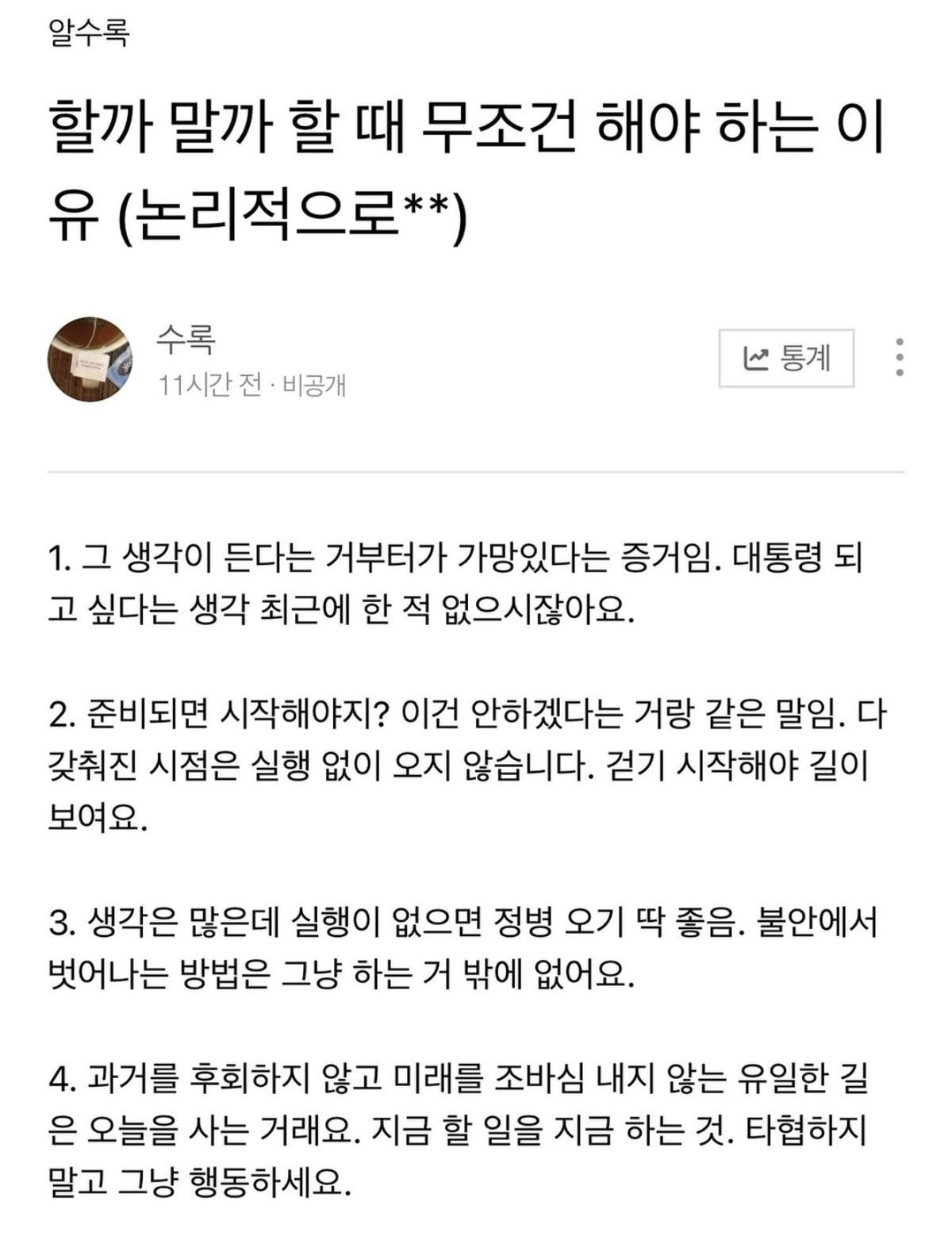This screenshot has height=1236, width=952.
Task: Open the 알수록 series link
Action: click(x=88, y=32)
